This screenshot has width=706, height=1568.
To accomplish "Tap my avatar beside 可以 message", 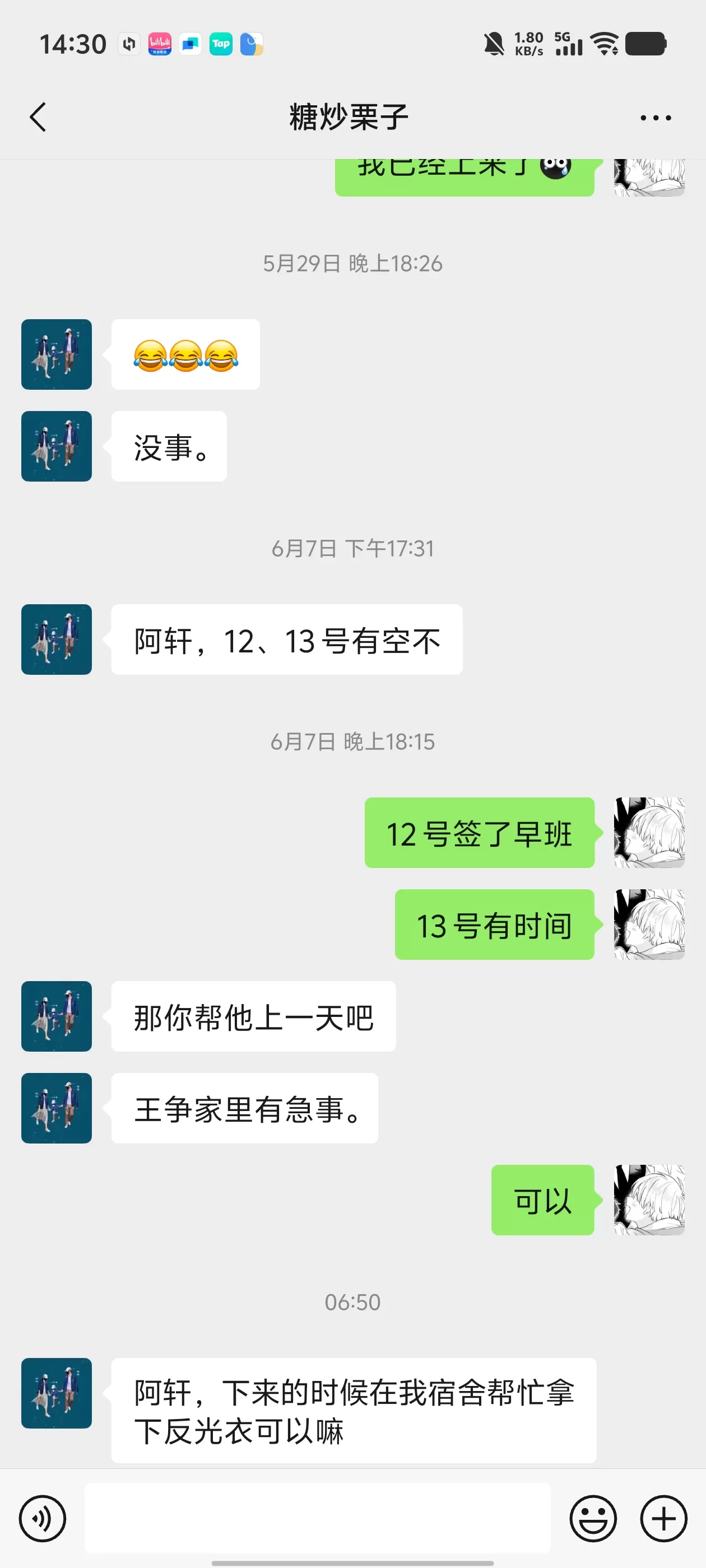I will [x=649, y=1200].
